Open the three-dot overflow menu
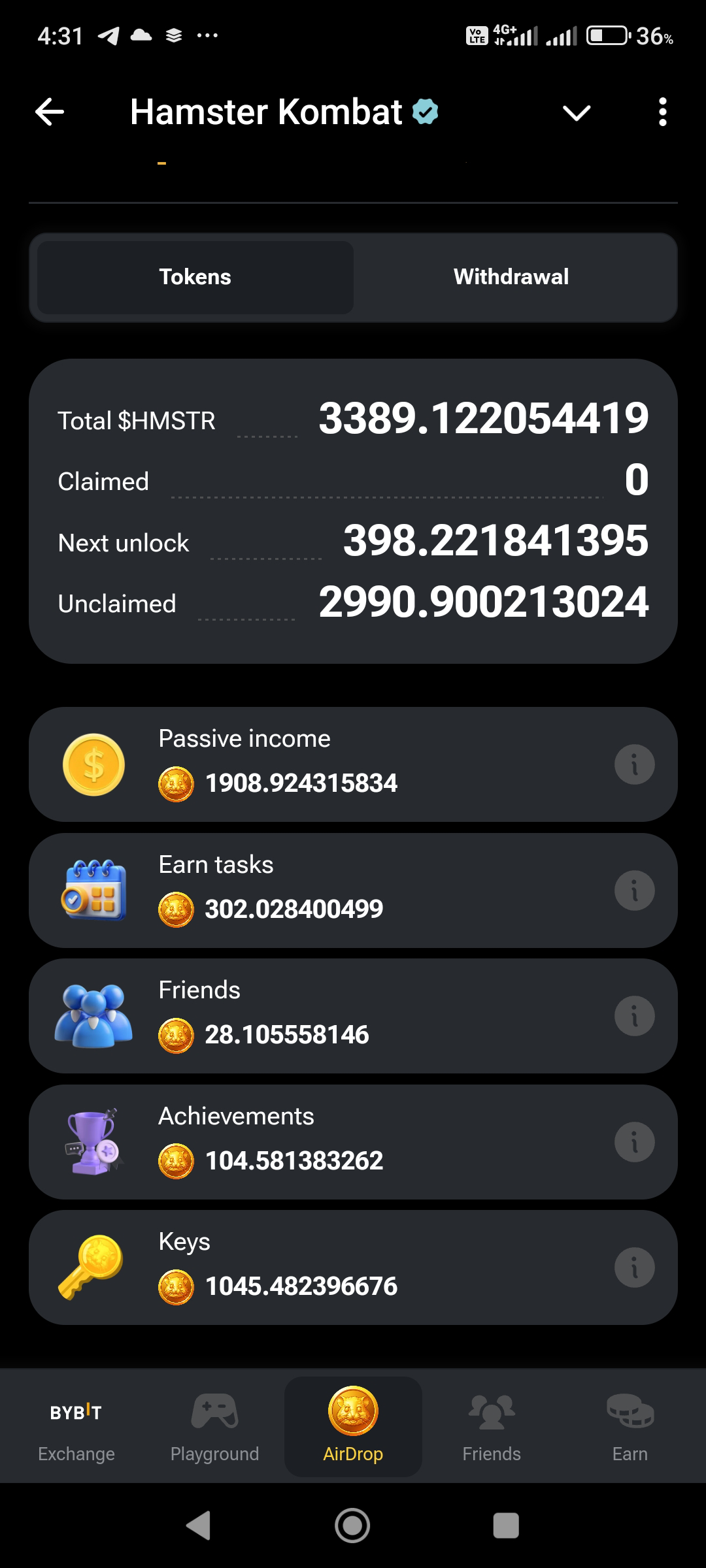This screenshot has height=1568, width=706. [662, 112]
